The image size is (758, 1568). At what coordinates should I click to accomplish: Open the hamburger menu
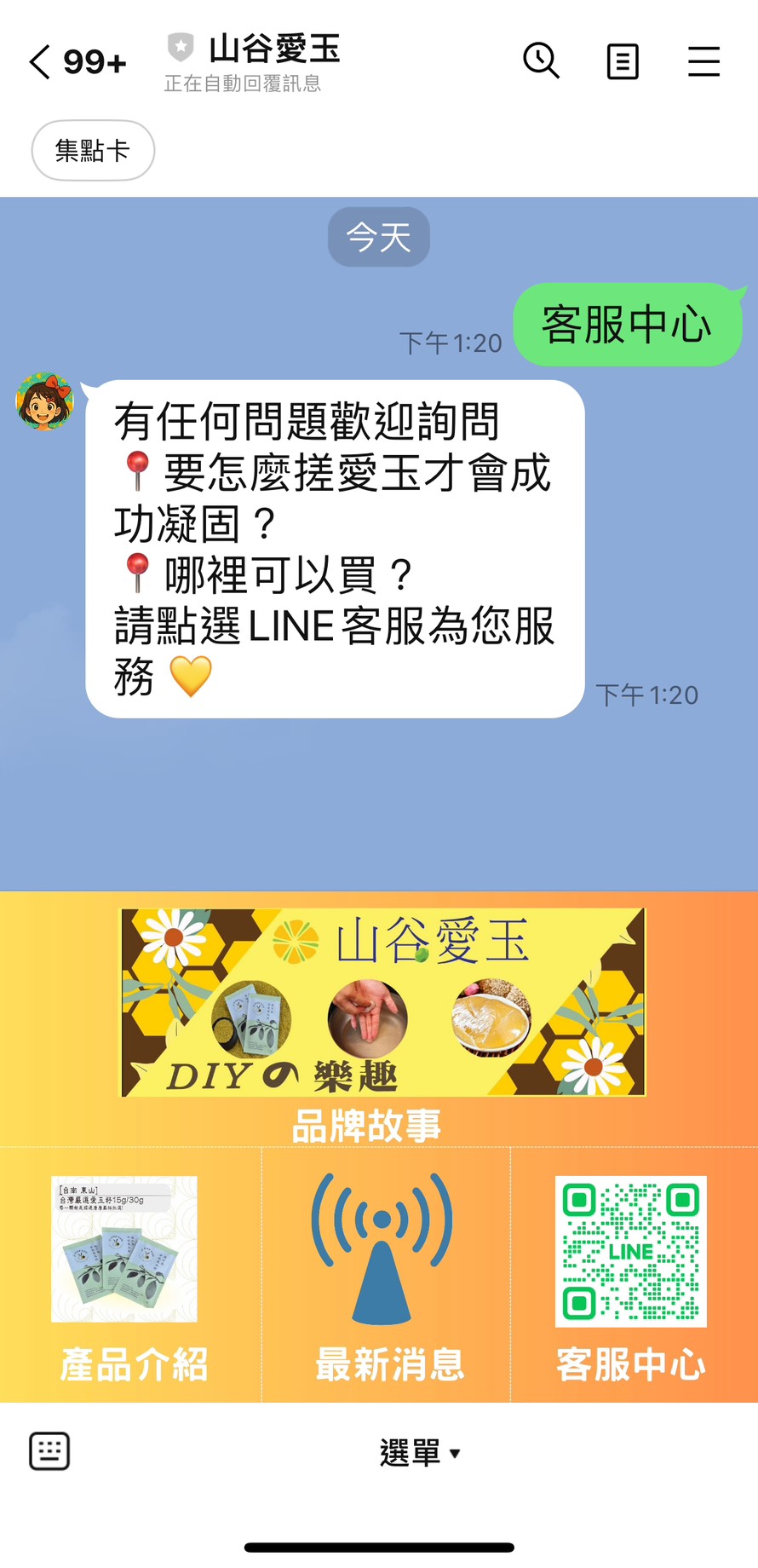[703, 62]
